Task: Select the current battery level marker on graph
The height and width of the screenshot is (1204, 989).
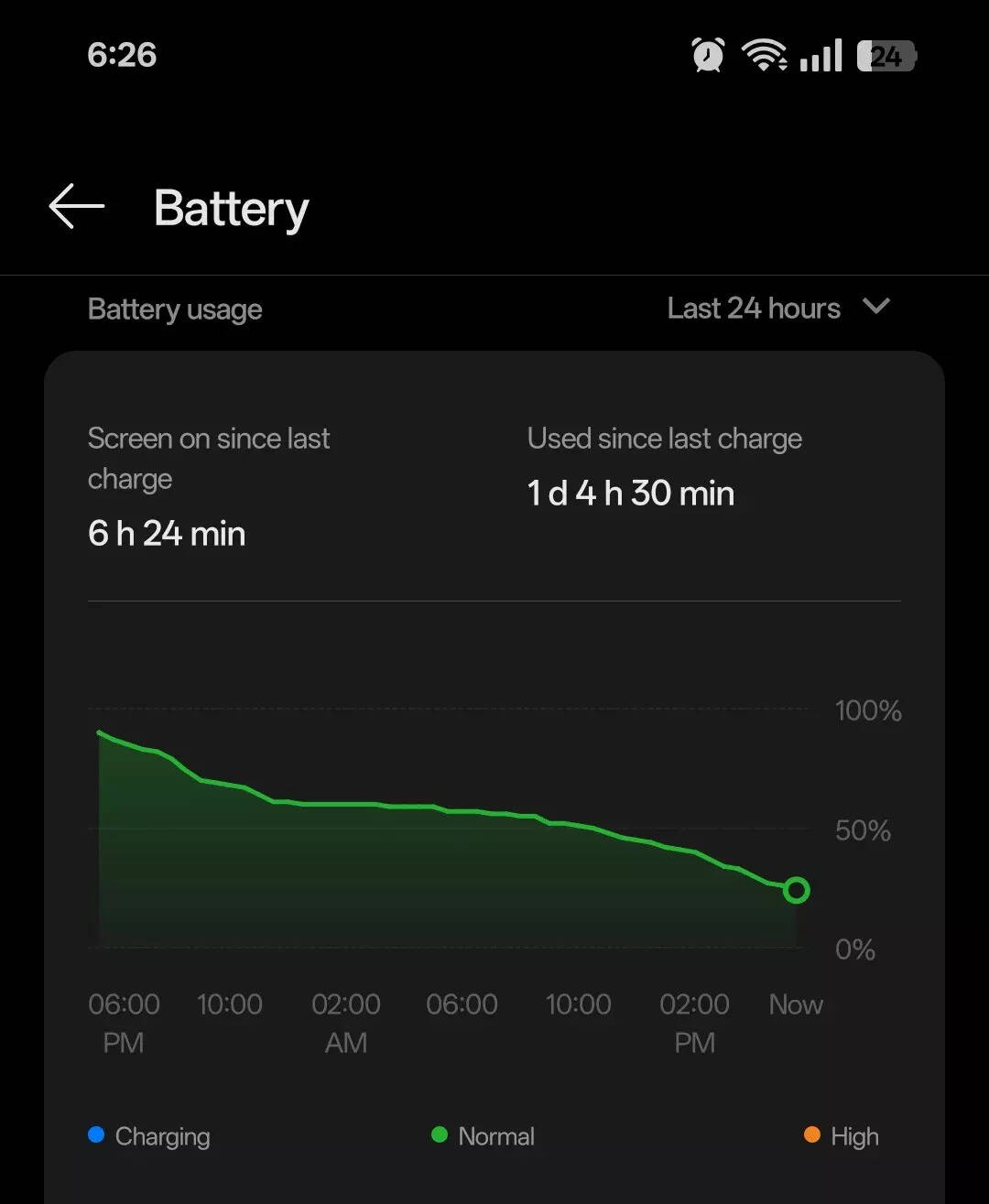Action: [x=796, y=889]
